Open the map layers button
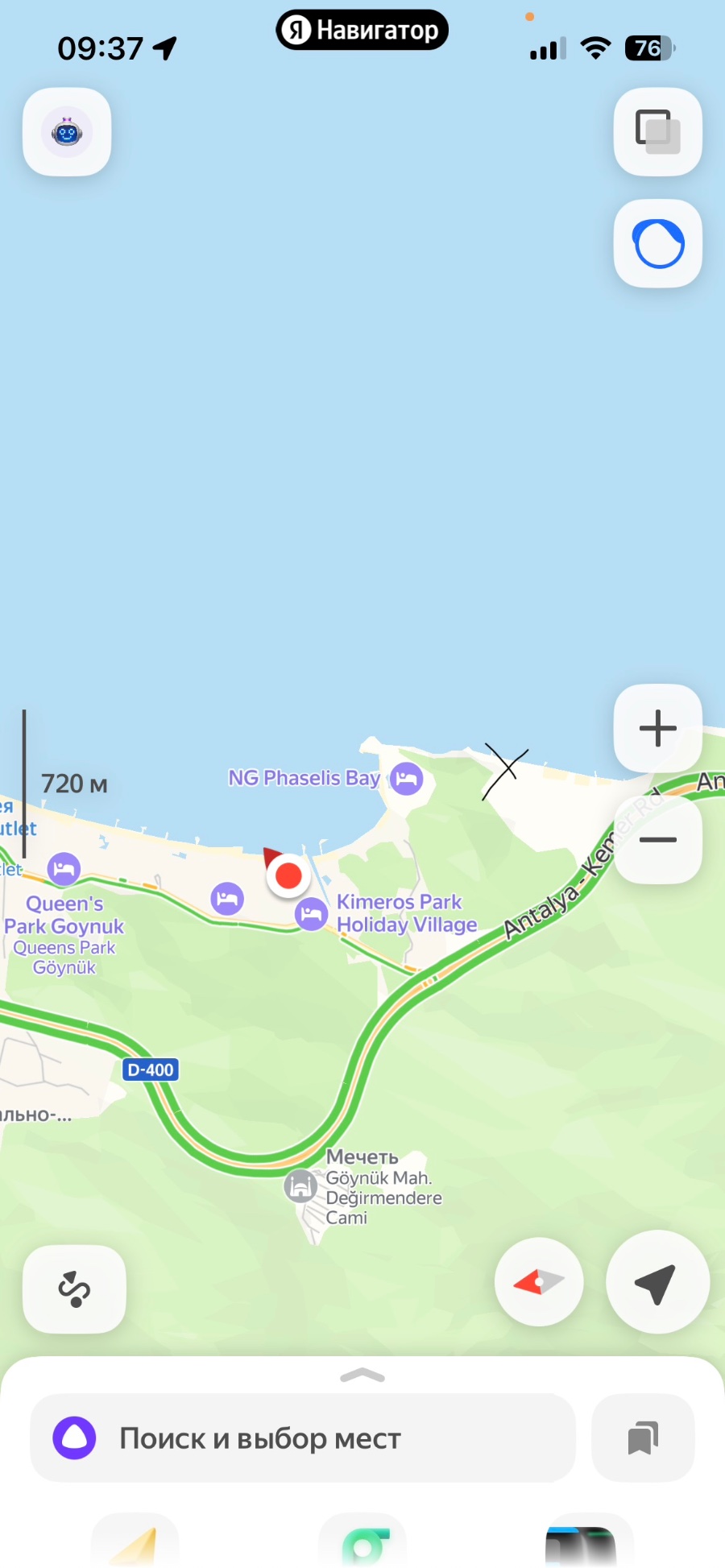The width and height of the screenshot is (725, 1568). 657,132
